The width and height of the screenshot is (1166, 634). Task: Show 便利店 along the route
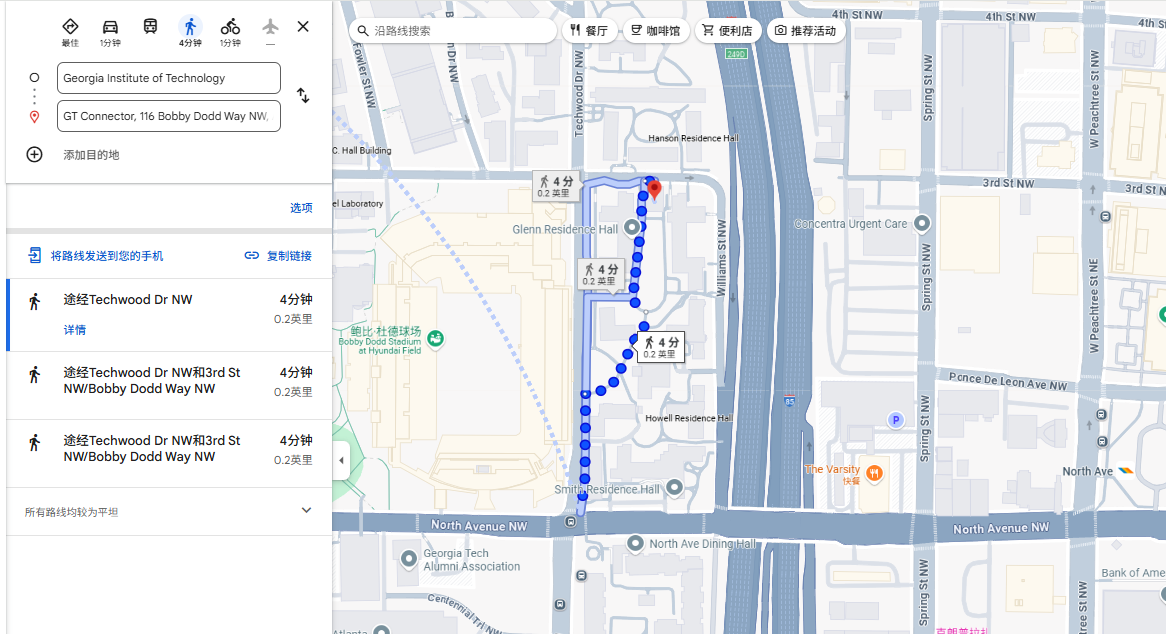[727, 31]
